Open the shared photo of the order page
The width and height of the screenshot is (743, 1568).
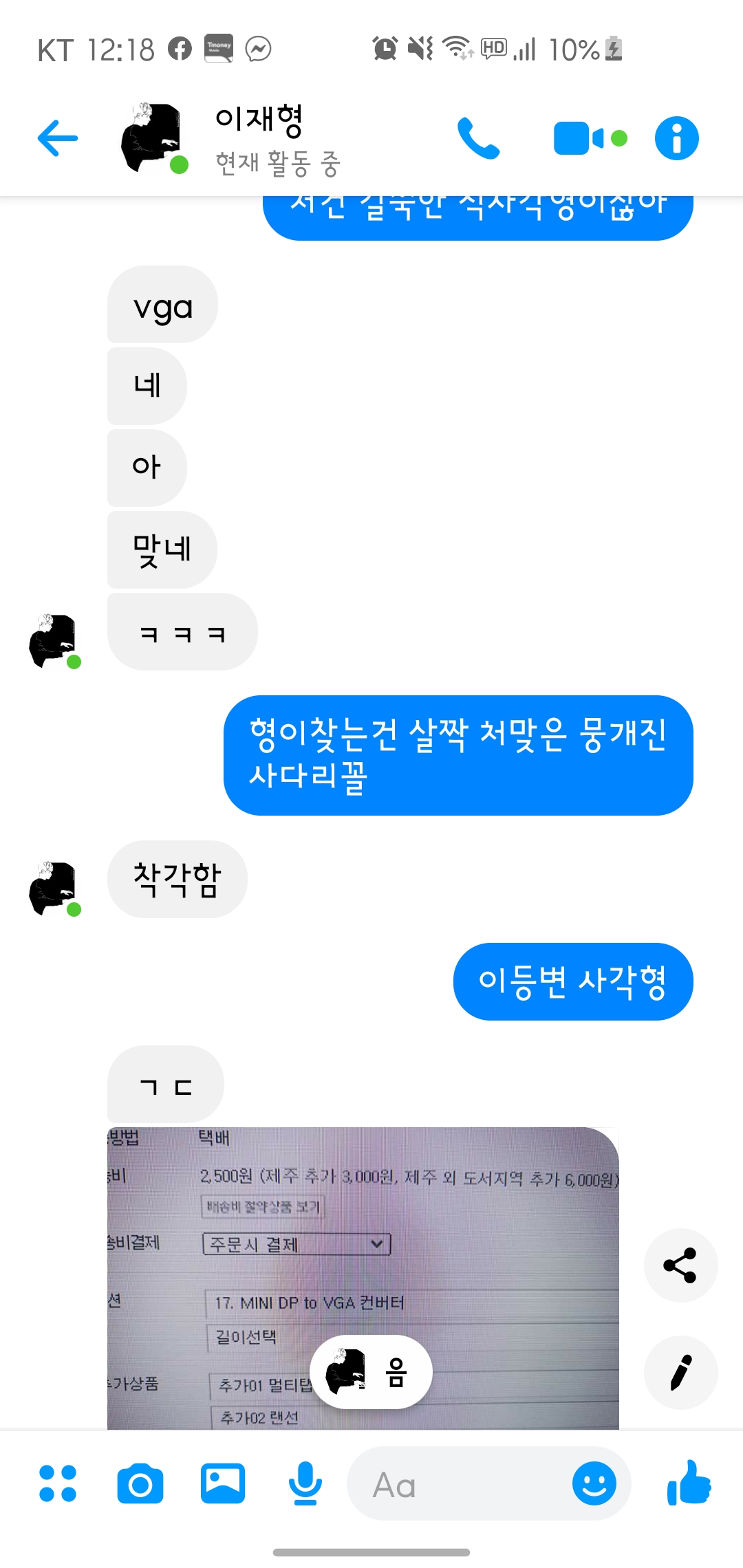[x=363, y=1278]
